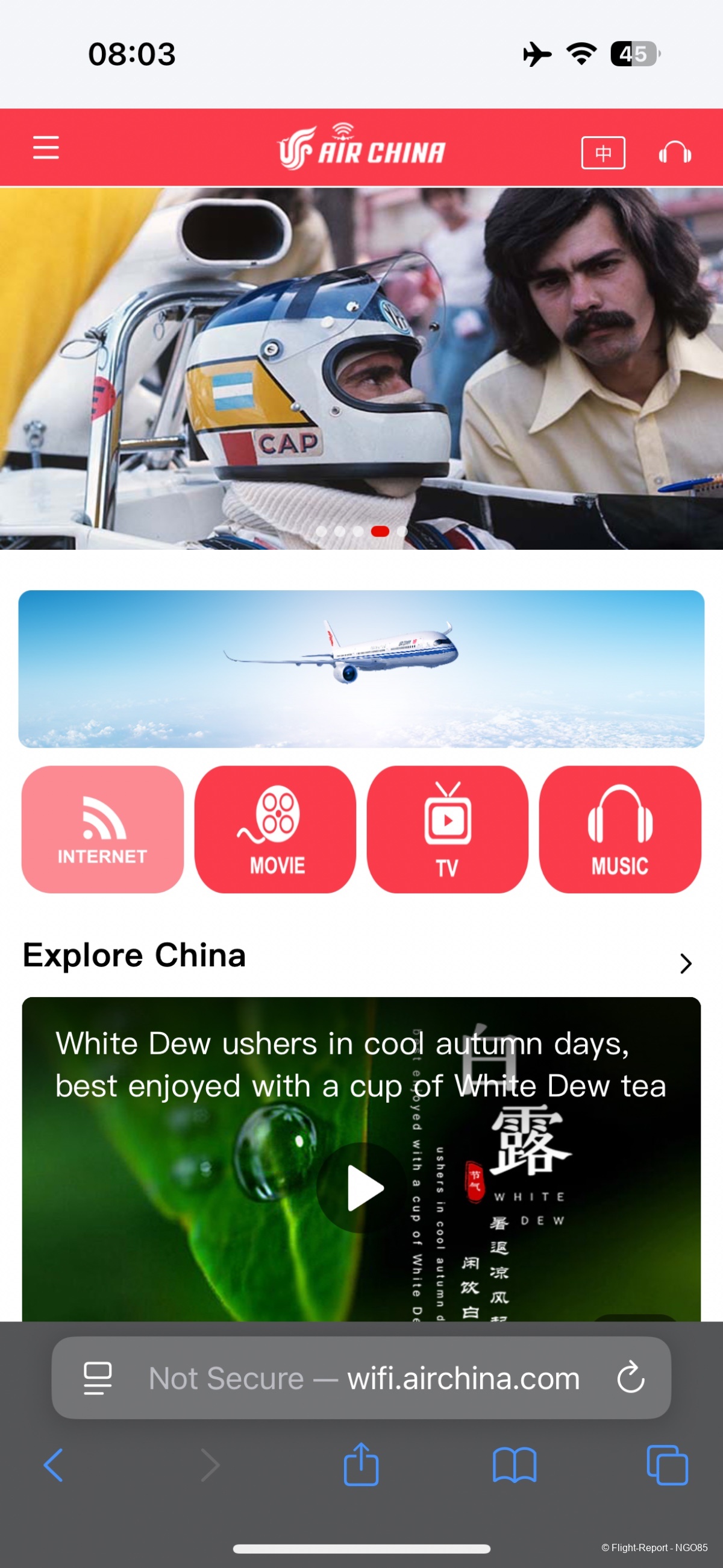This screenshot has width=723, height=1568.
Task: Open Safari bookmarks
Action: 515,1465
